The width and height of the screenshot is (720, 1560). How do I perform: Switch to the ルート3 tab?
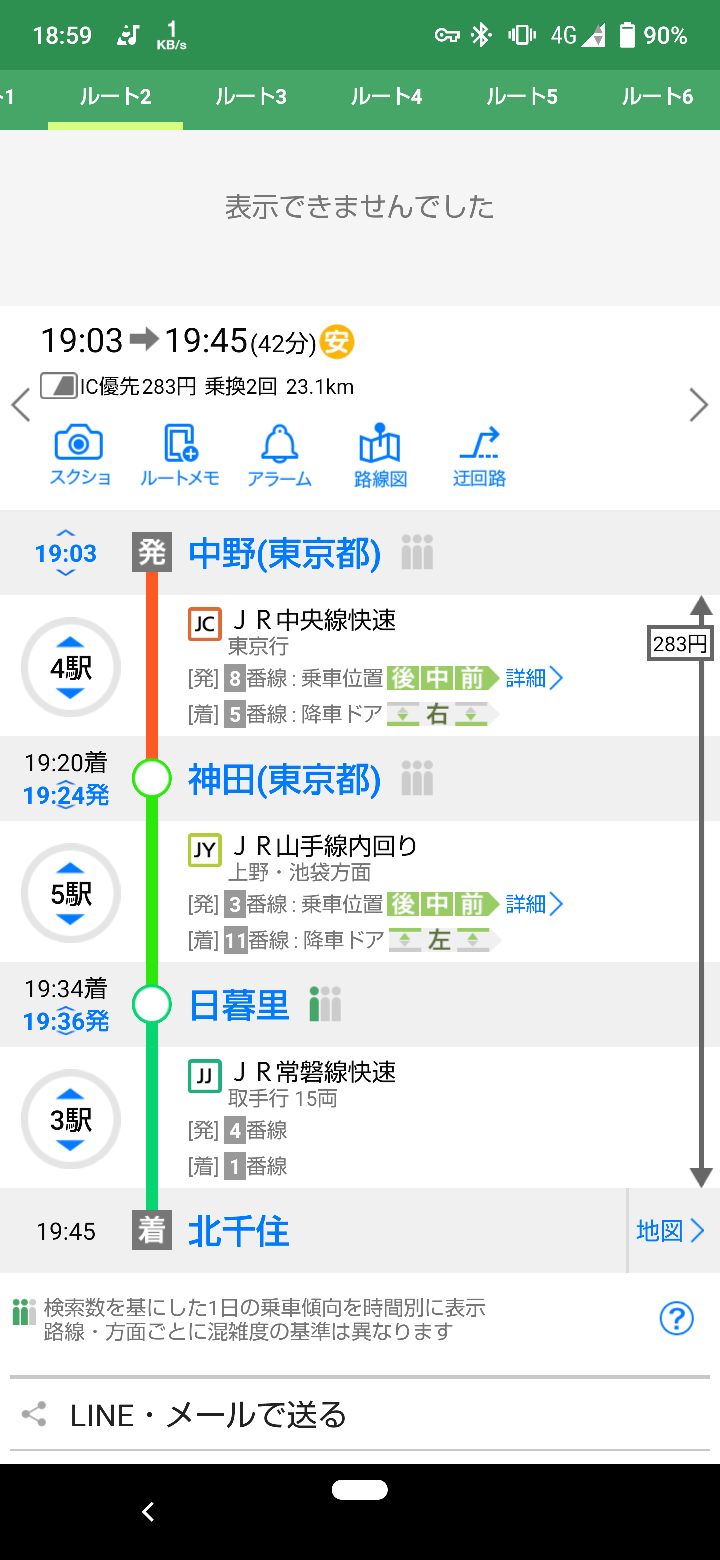click(250, 97)
